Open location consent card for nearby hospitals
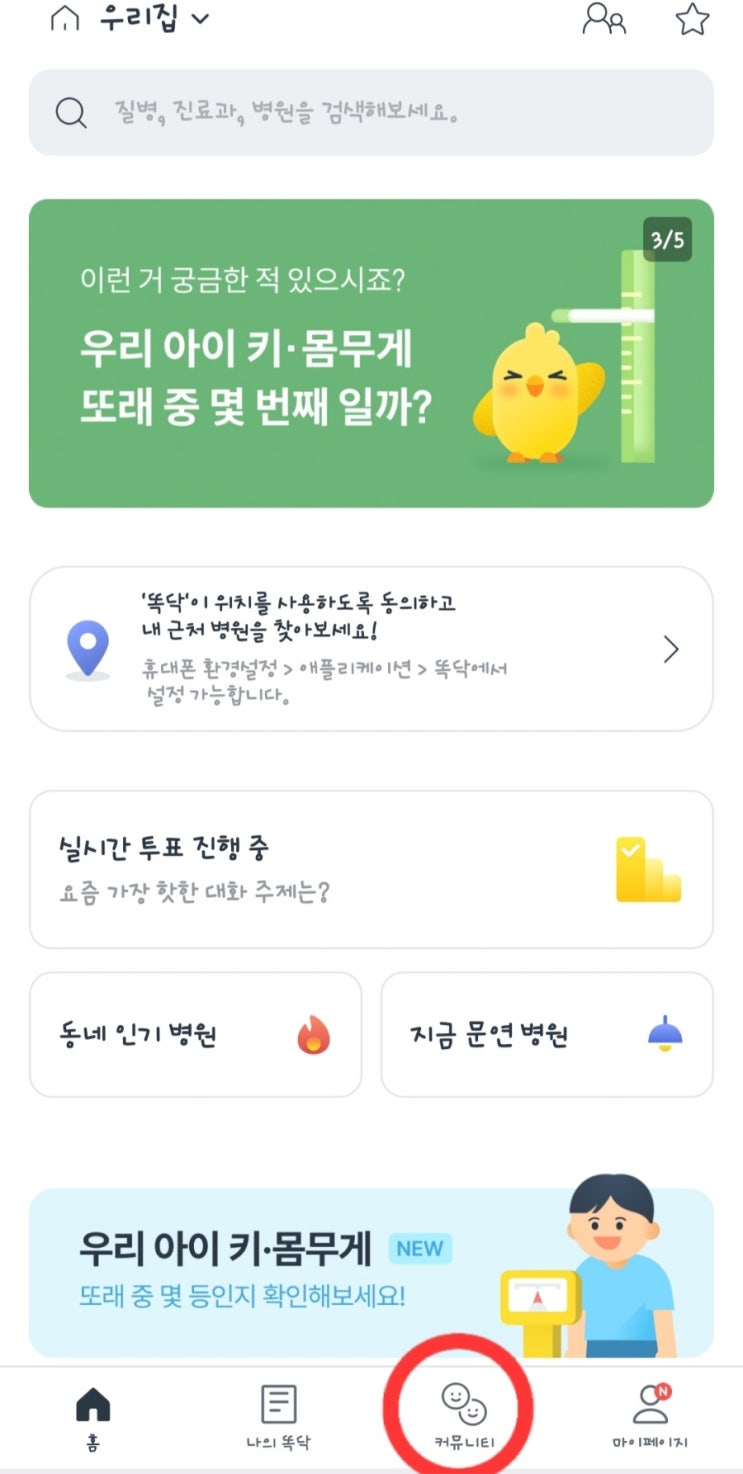 pos(371,649)
